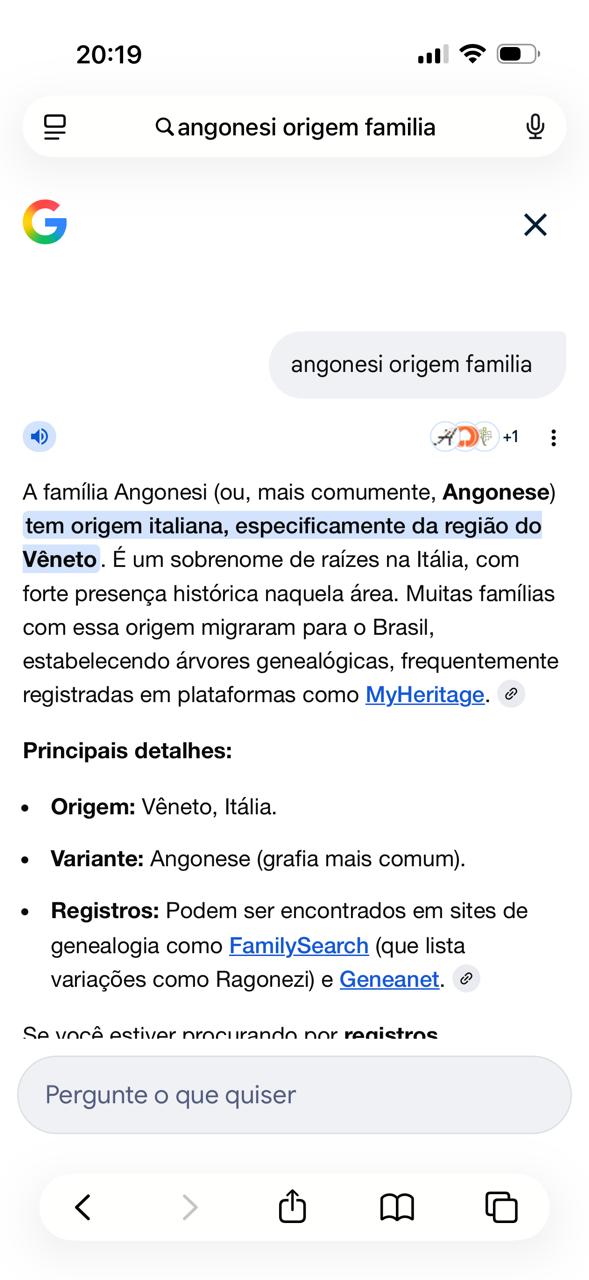Show open browser tabs

[x=502, y=1207]
